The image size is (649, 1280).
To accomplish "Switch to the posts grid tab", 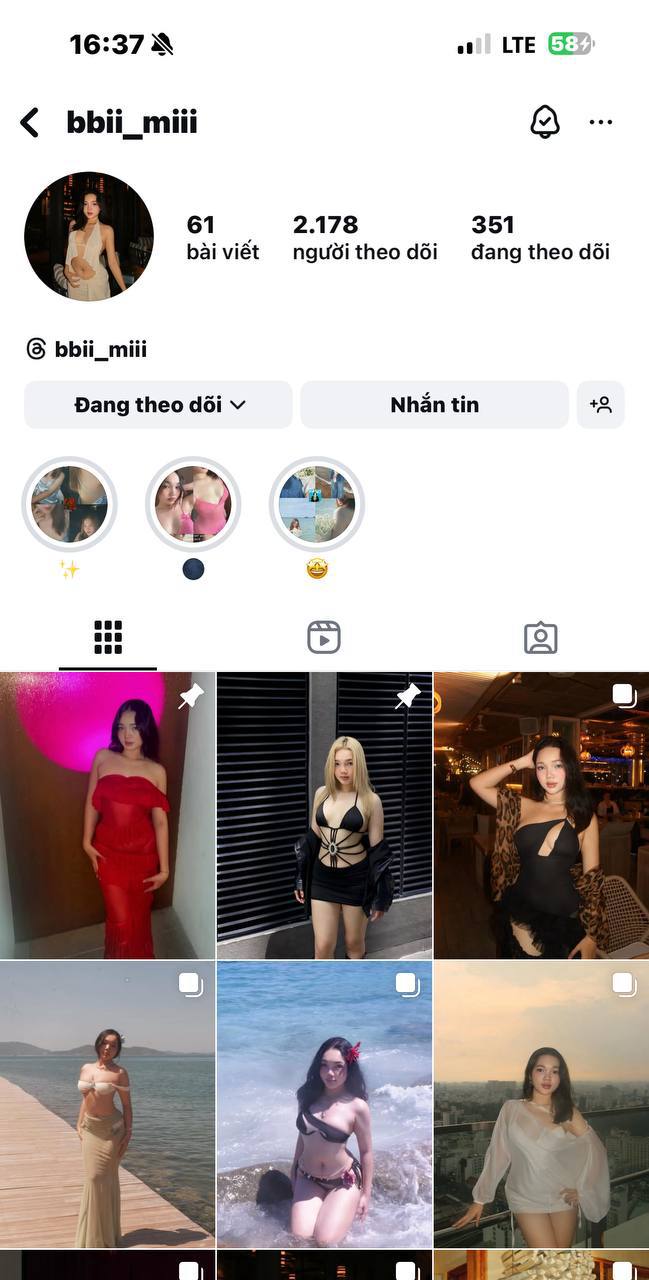I will tap(108, 637).
